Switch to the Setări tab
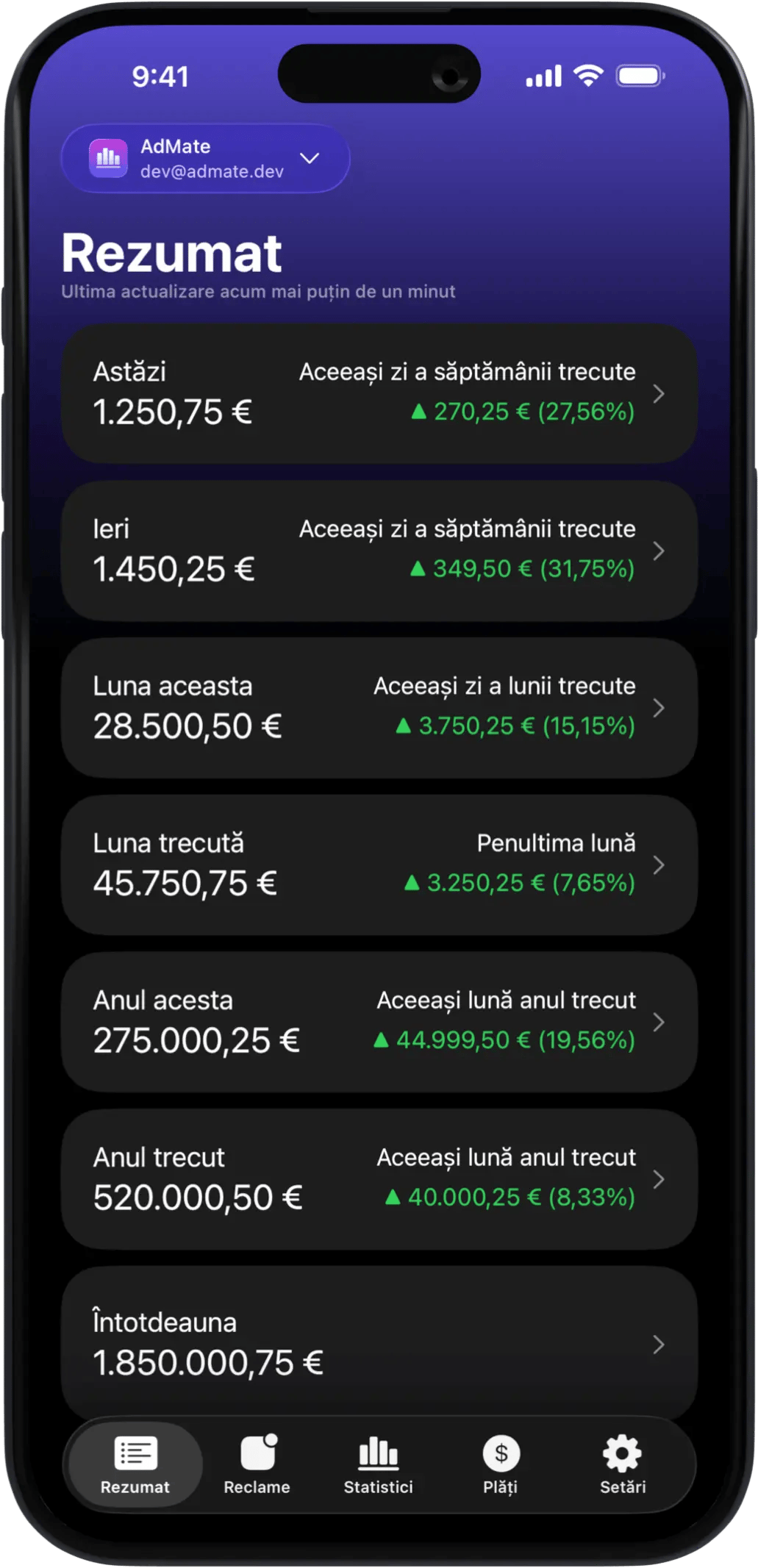Screen dimensions: 758x1568 [x=622, y=1466]
